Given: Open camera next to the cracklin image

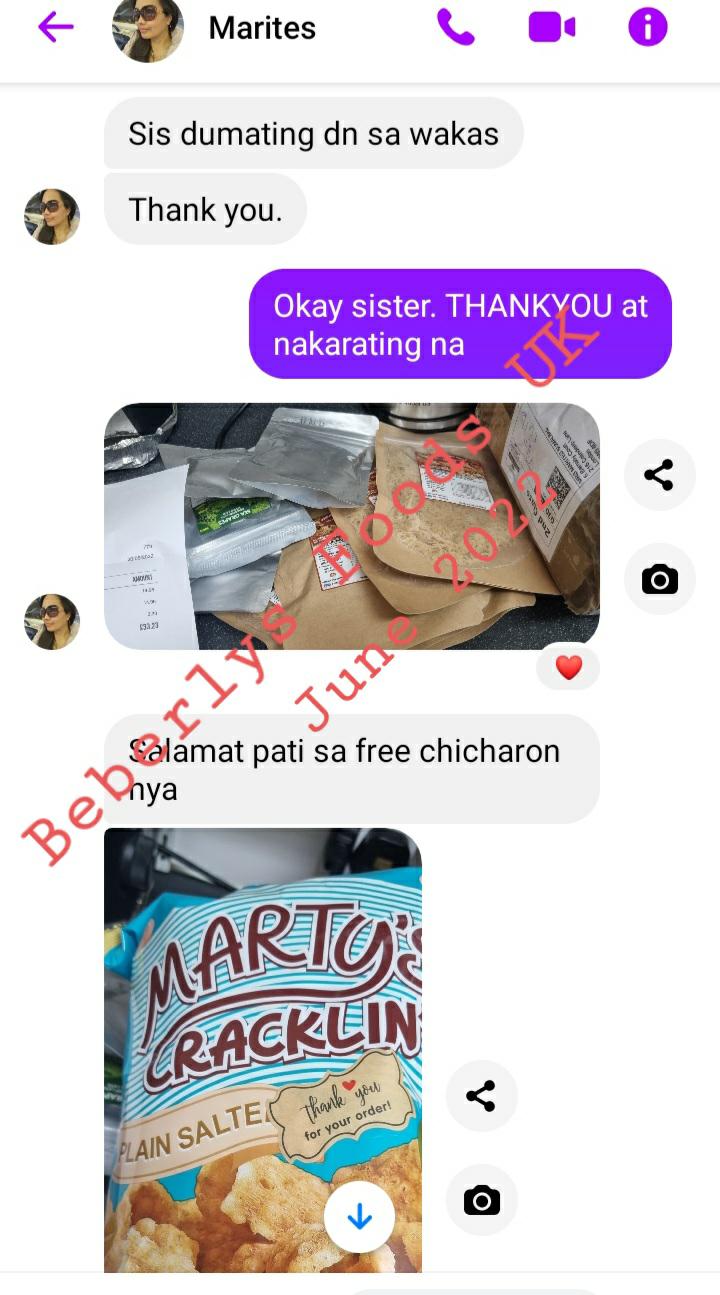Looking at the screenshot, I should 481,1200.
